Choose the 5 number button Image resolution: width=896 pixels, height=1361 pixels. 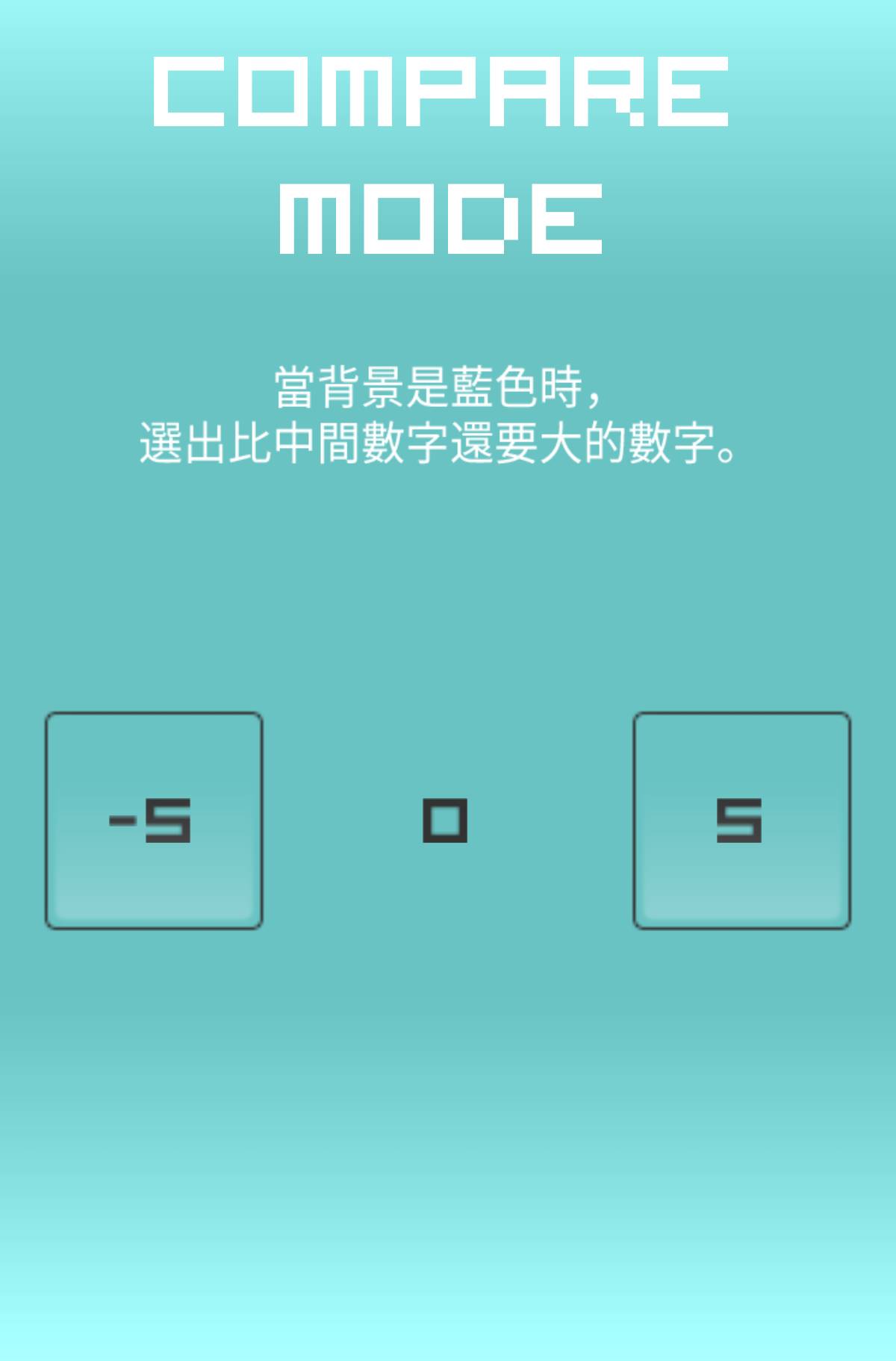(x=741, y=820)
